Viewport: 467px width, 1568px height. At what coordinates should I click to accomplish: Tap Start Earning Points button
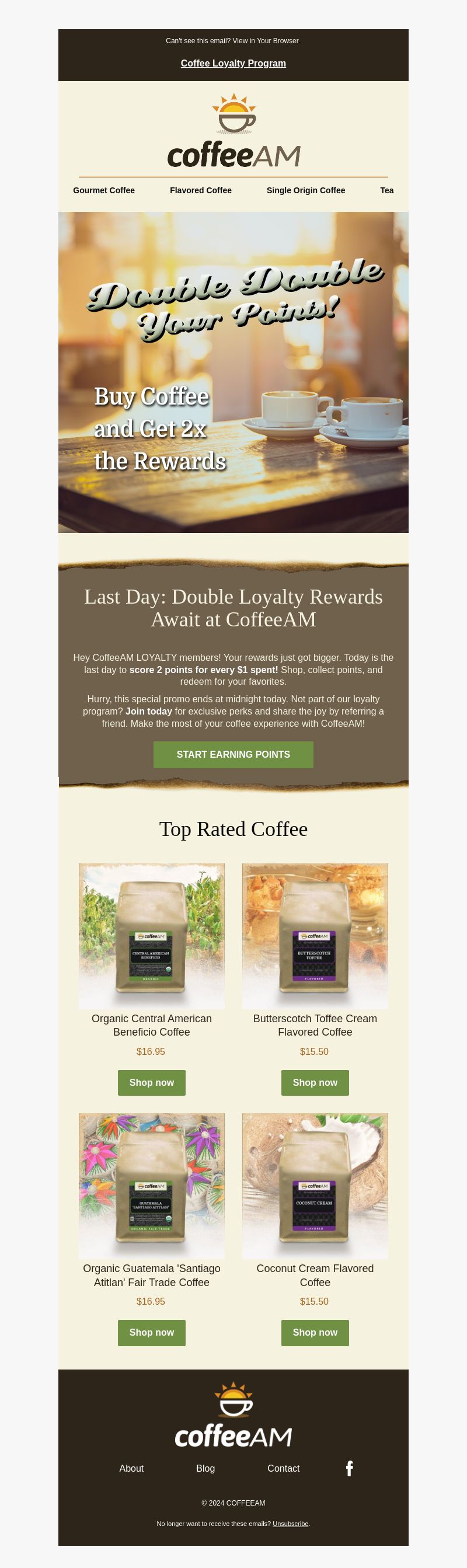pyautogui.click(x=233, y=754)
